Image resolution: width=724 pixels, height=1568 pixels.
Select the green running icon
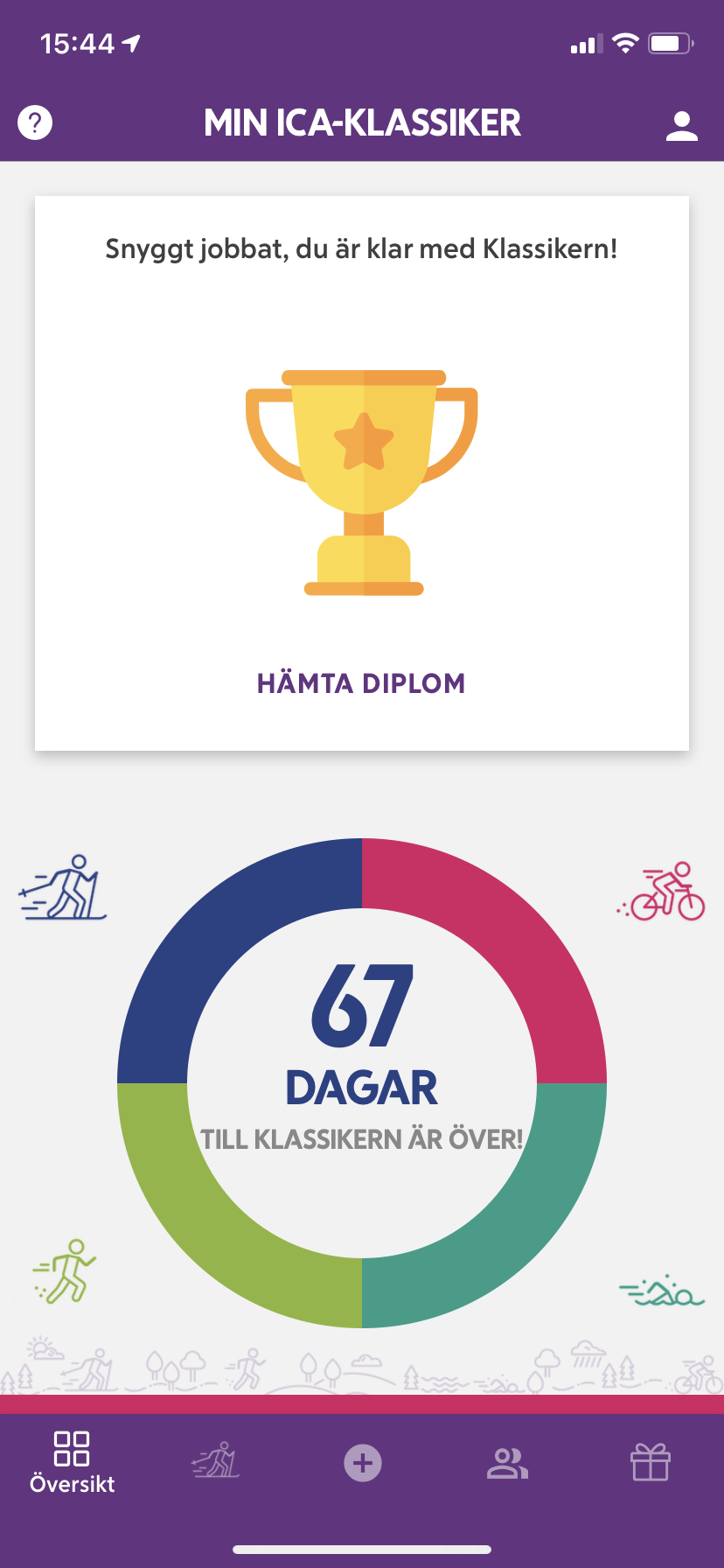[65, 1270]
